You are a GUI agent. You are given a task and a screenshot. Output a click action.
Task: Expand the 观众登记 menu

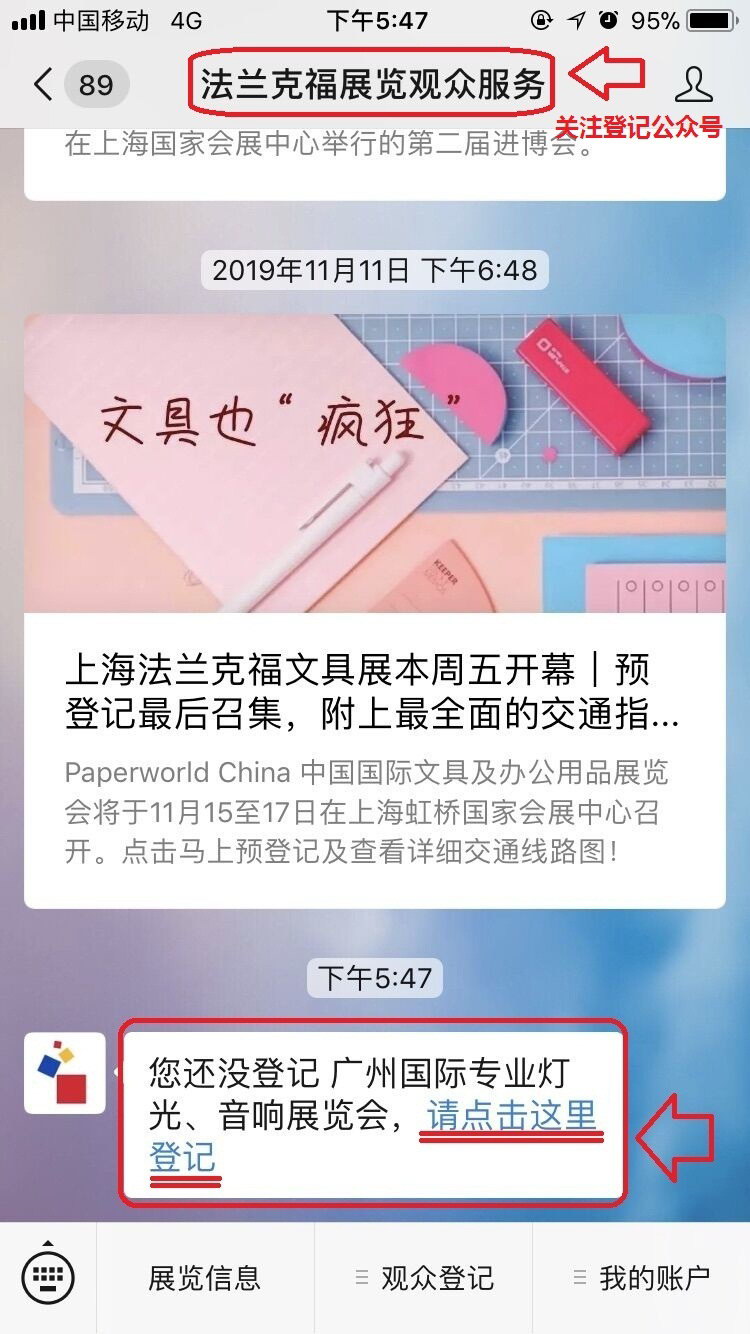[424, 1277]
